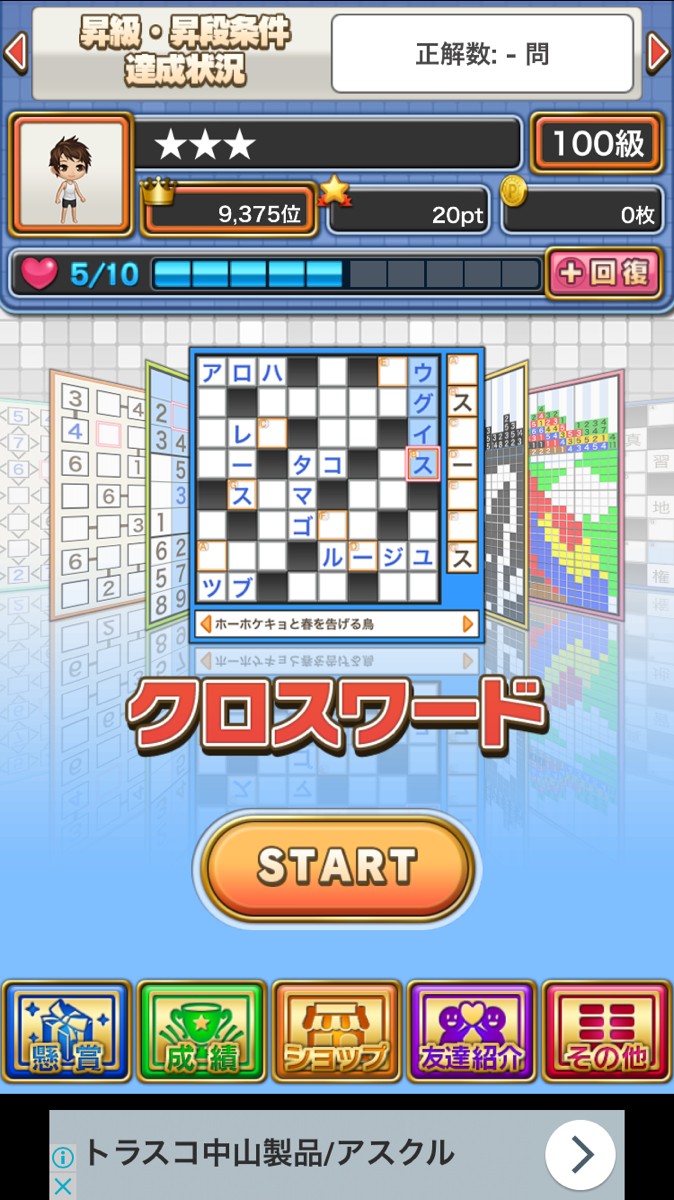Viewport: 674px width, 1200px height.
Task: Tap the START button
Action: pyautogui.click(x=337, y=867)
